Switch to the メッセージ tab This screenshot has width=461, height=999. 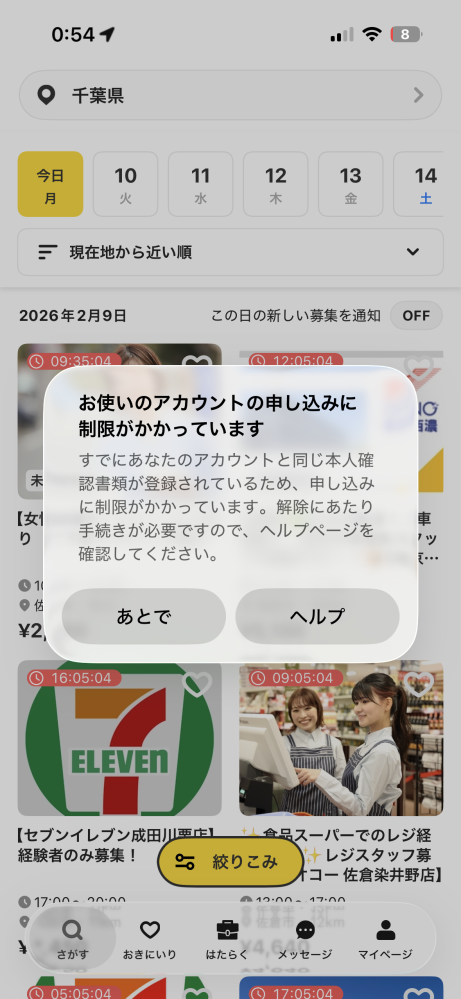[305, 939]
